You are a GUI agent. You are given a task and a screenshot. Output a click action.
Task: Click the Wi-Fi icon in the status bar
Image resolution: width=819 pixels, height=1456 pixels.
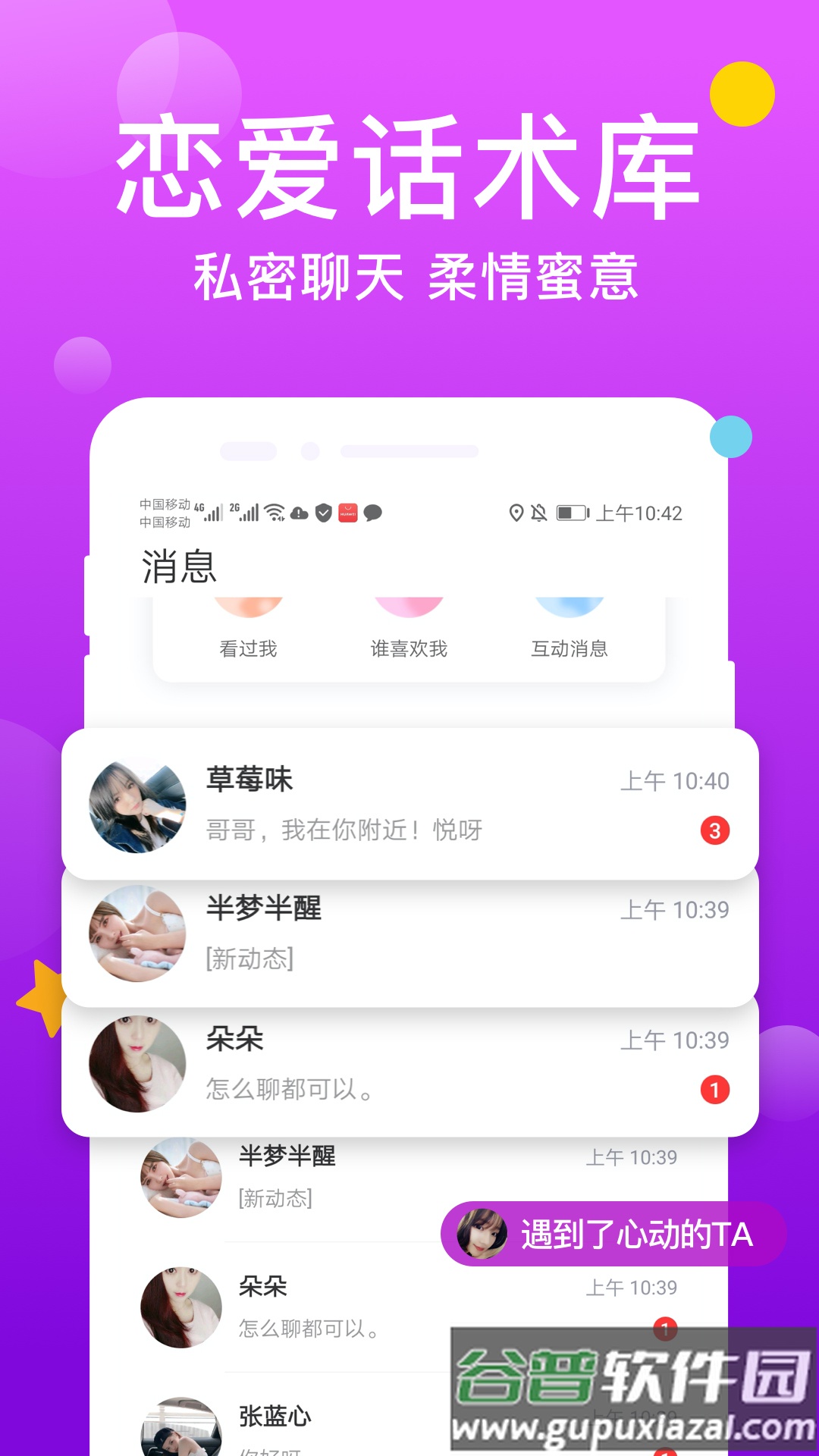click(x=275, y=513)
